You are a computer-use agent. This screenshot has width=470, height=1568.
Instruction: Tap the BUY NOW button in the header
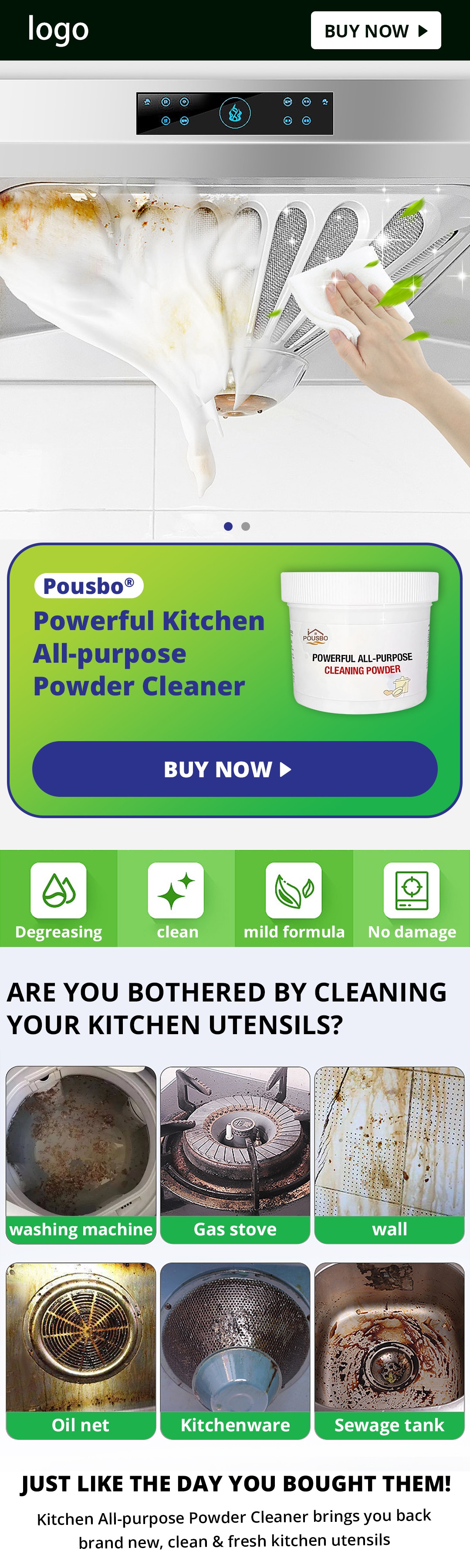coord(375,30)
